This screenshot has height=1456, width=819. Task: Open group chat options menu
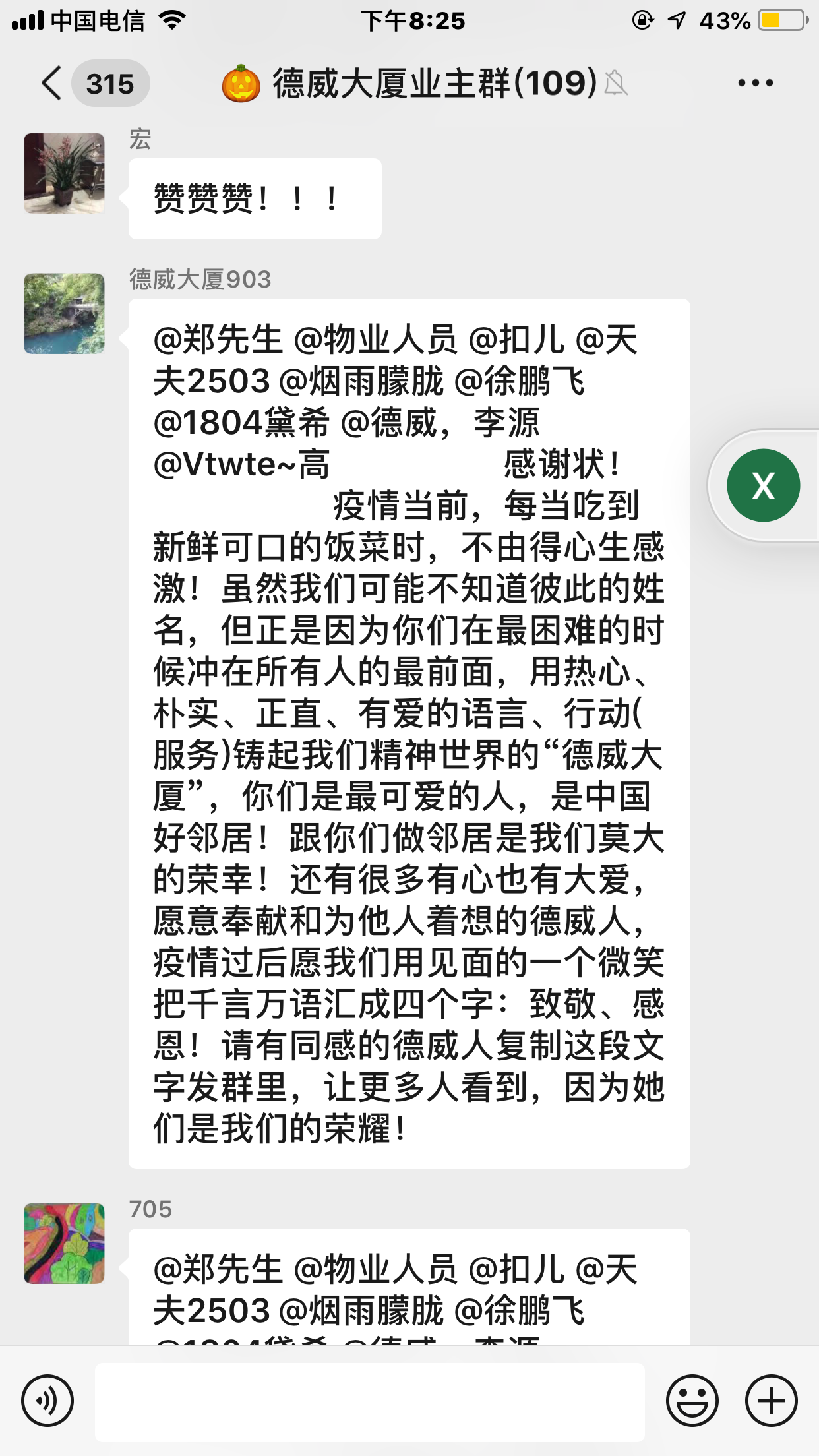coord(755,84)
